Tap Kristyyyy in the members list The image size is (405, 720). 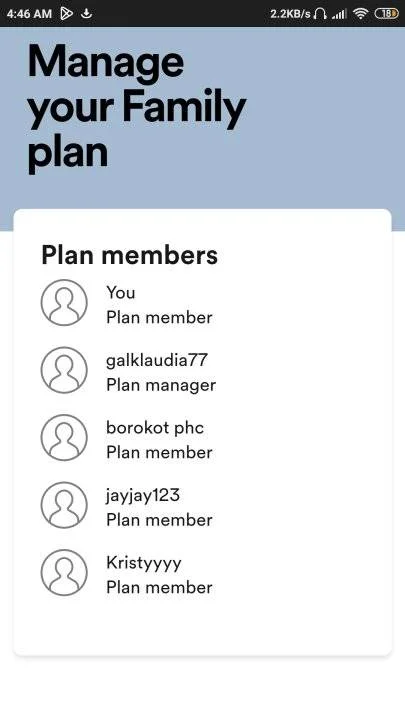click(x=202, y=573)
